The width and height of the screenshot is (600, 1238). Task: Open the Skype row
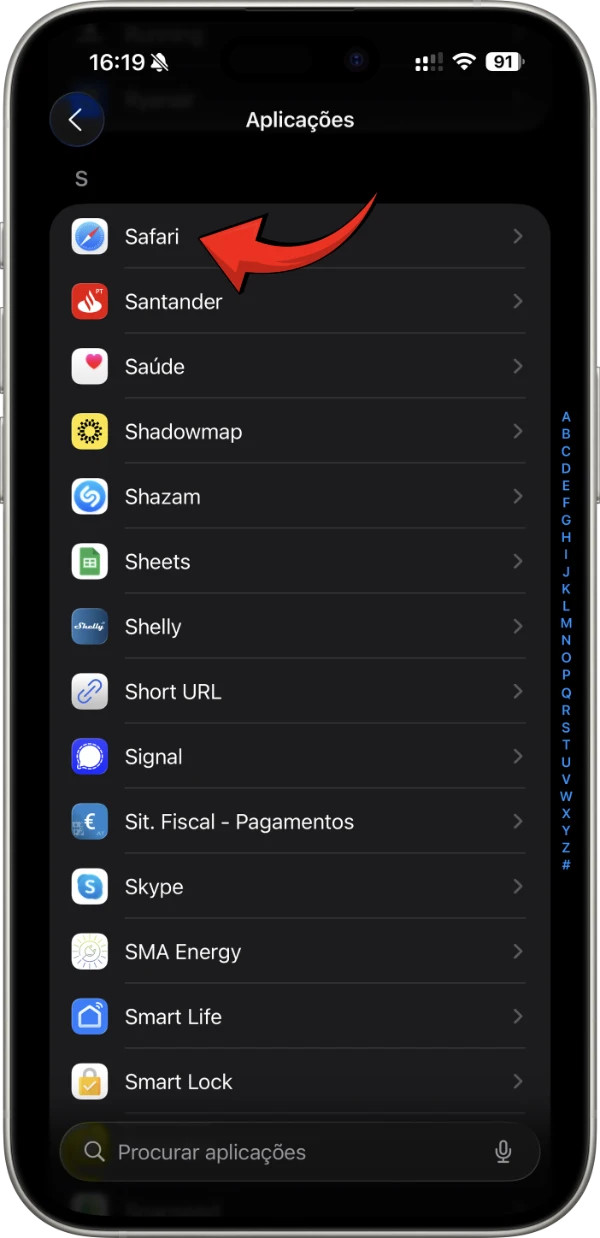pos(300,887)
